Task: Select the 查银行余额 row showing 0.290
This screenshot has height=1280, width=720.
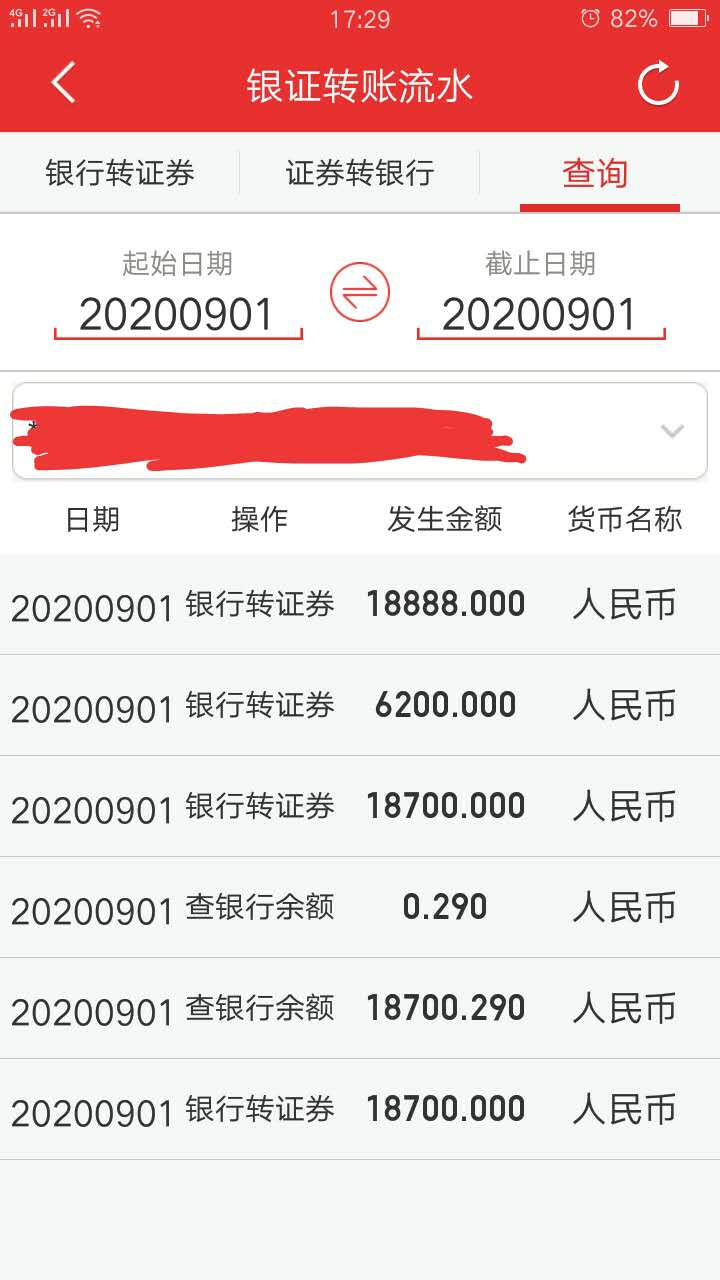Action: [x=360, y=906]
